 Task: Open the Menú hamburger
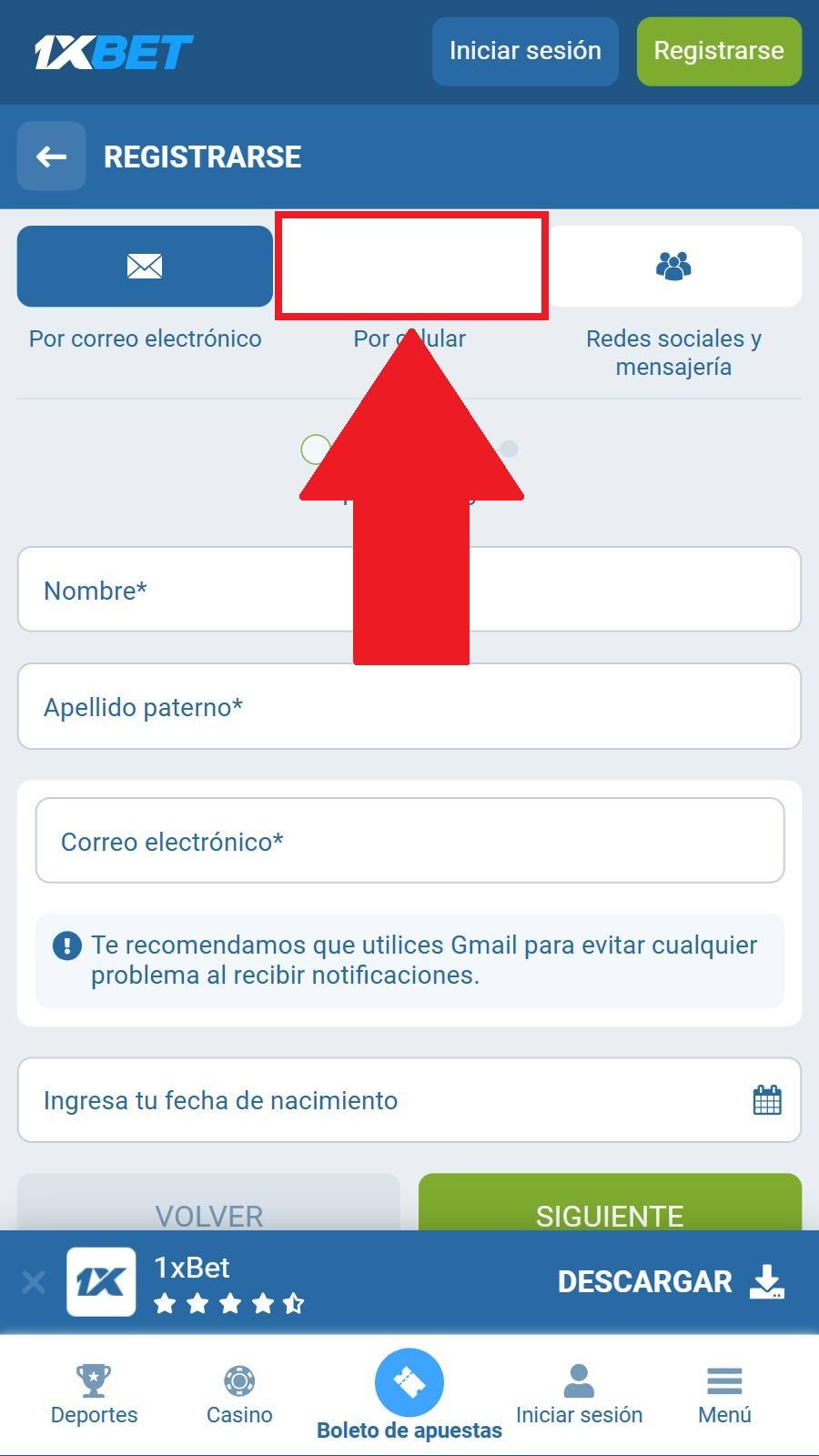pyautogui.click(x=724, y=1395)
